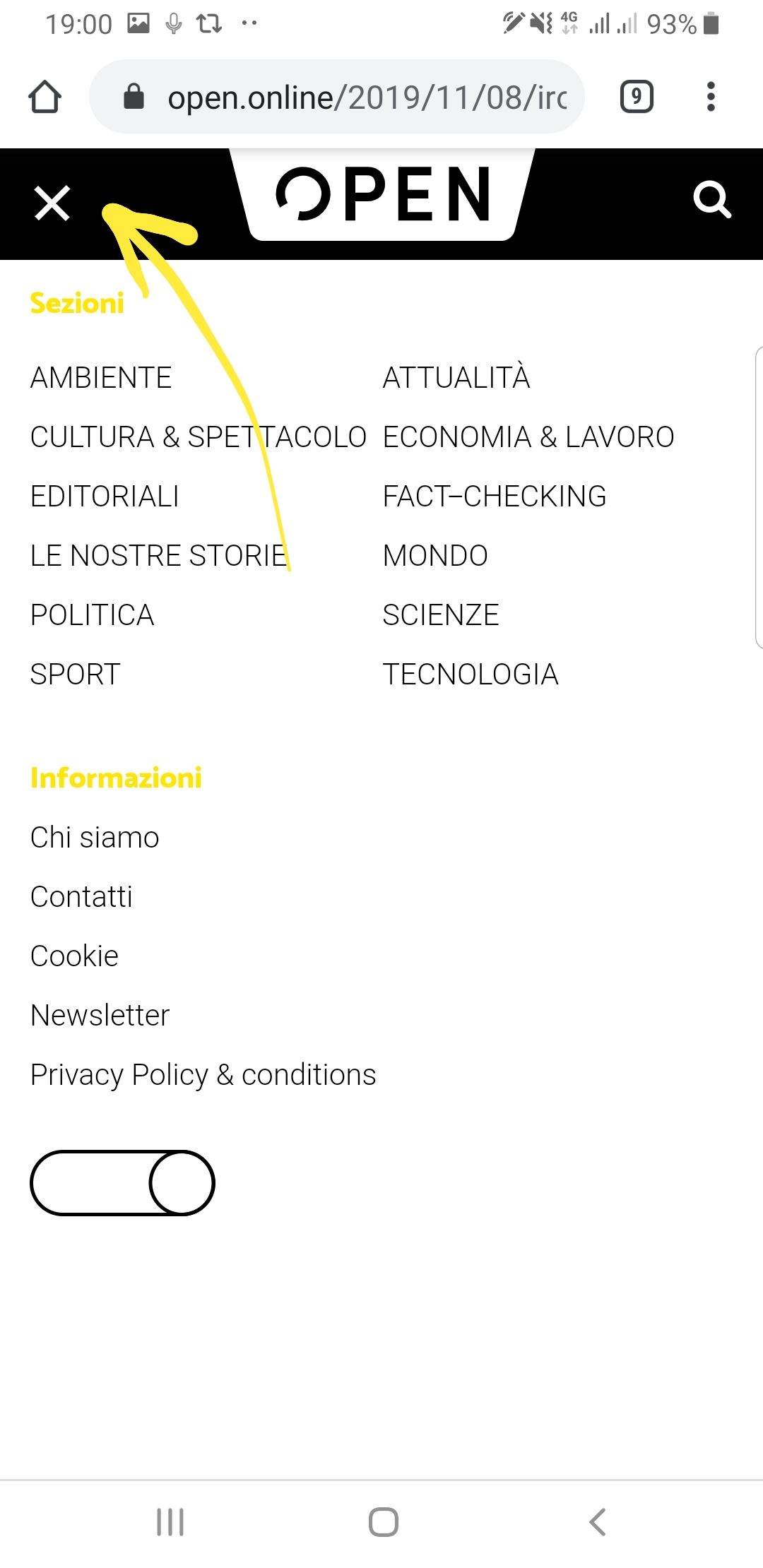This screenshot has height=1568, width=763.
Task: Open the Politica section
Action: (x=93, y=615)
